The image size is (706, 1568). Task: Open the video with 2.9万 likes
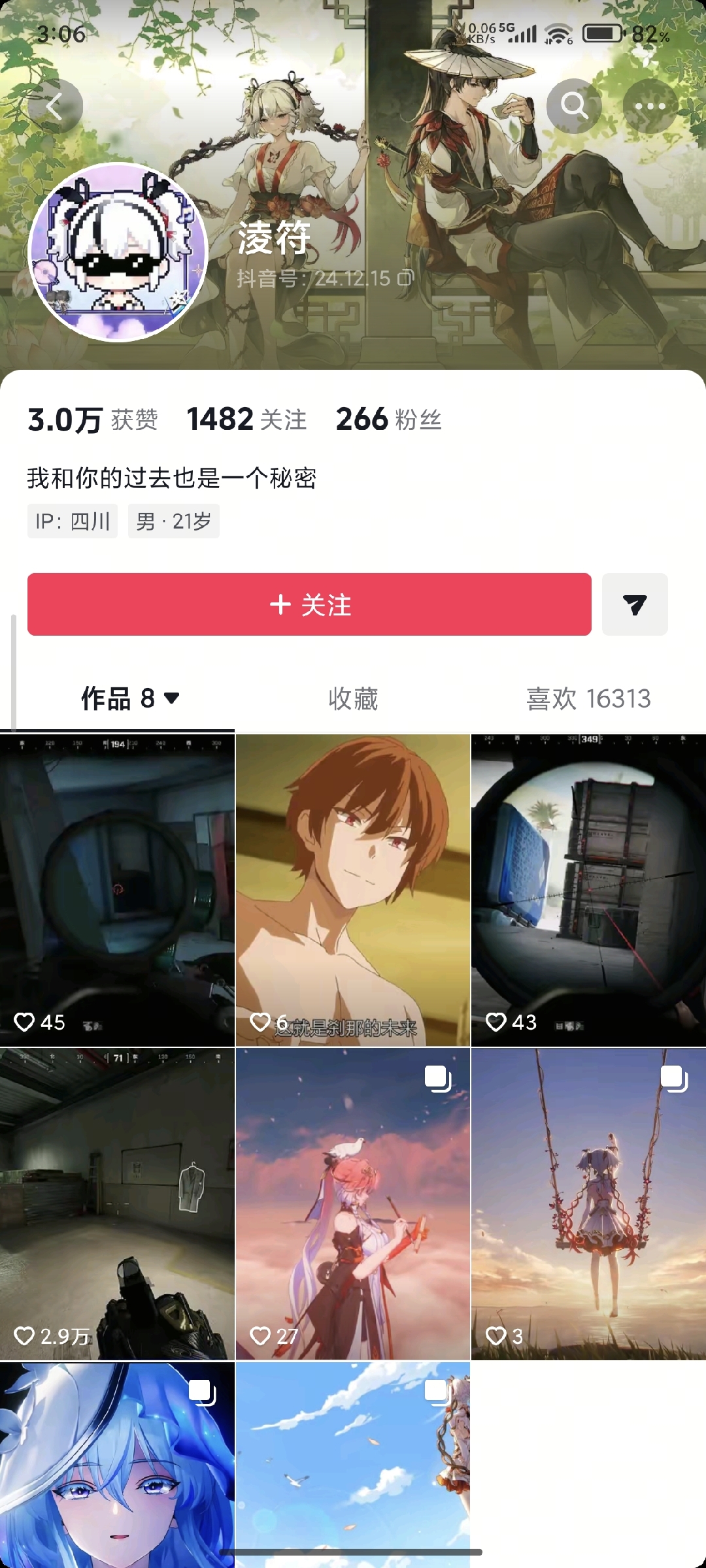tap(117, 1204)
